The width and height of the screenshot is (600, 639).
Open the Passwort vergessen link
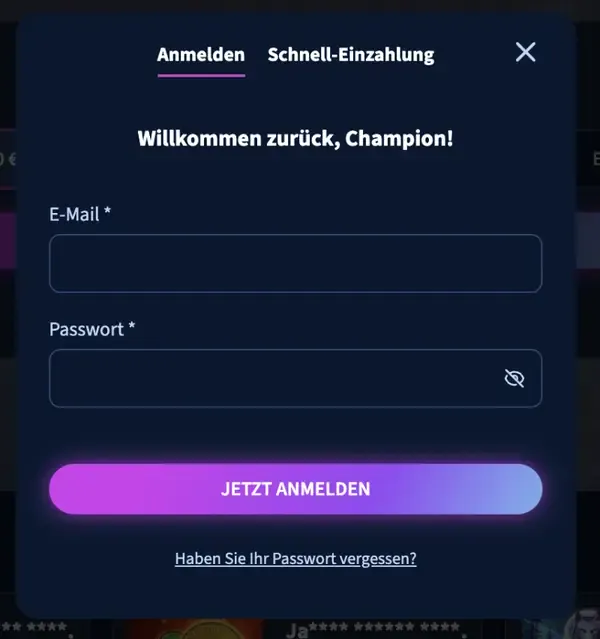[x=295, y=558]
